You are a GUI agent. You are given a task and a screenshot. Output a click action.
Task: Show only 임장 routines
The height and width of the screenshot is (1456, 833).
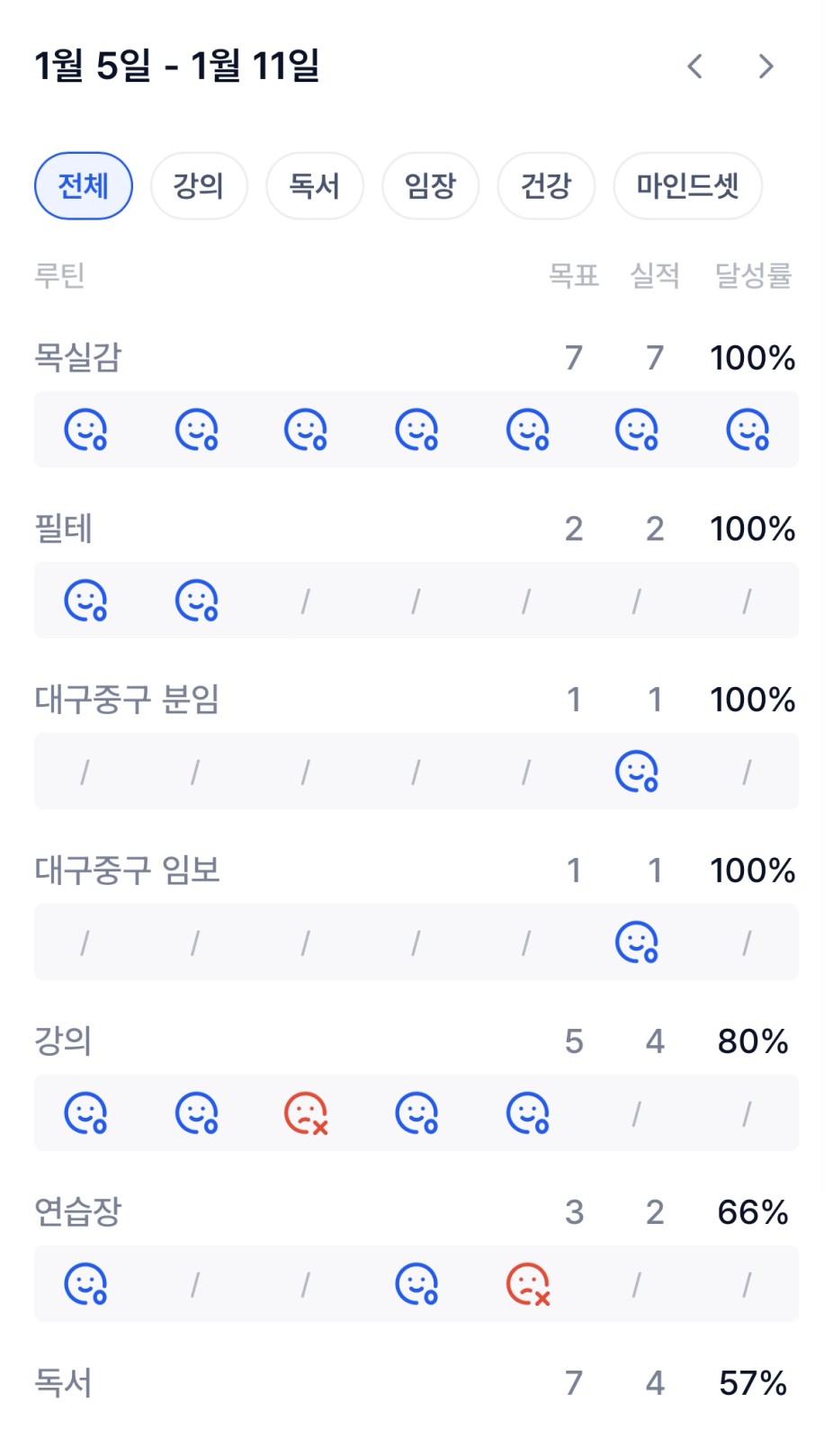[x=430, y=186]
